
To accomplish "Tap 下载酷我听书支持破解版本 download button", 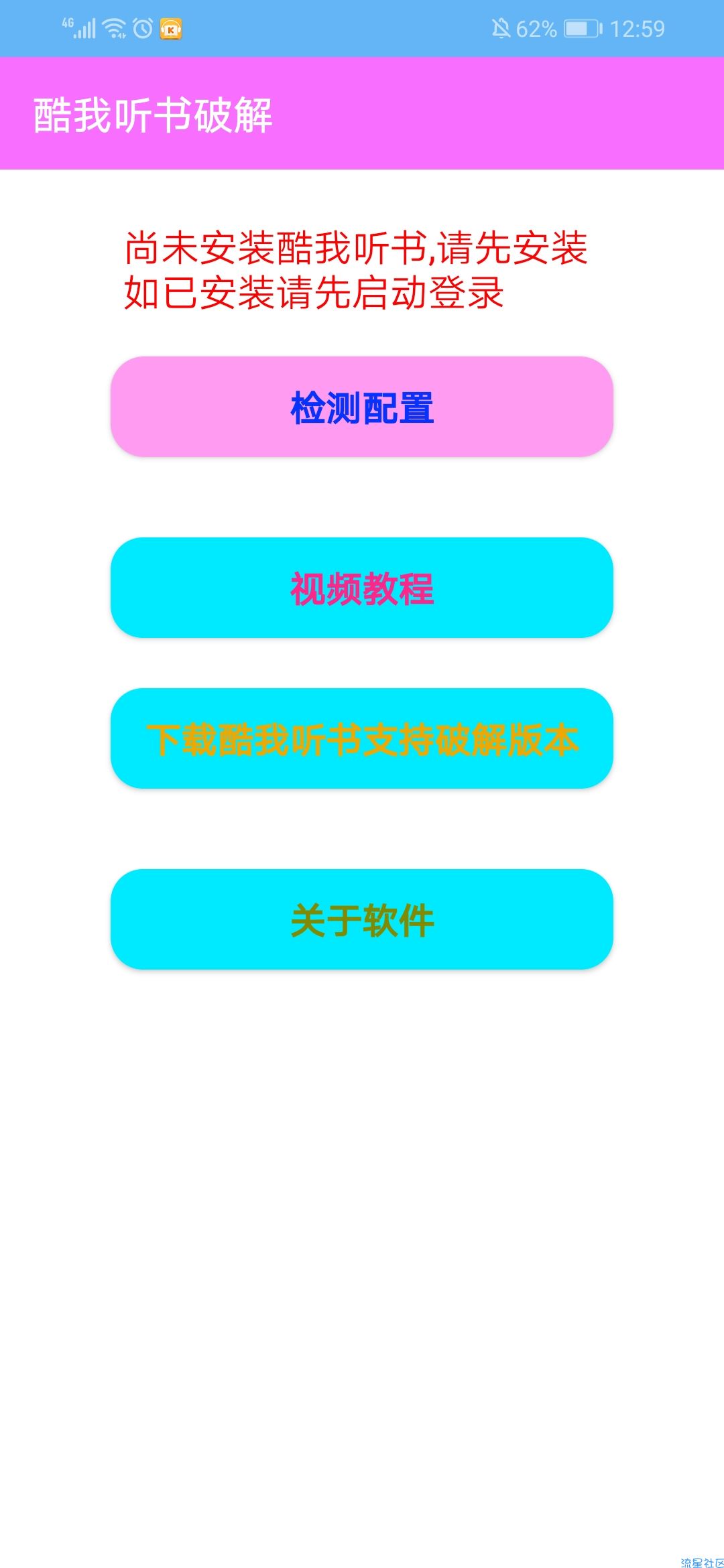I will pyautogui.click(x=362, y=738).
